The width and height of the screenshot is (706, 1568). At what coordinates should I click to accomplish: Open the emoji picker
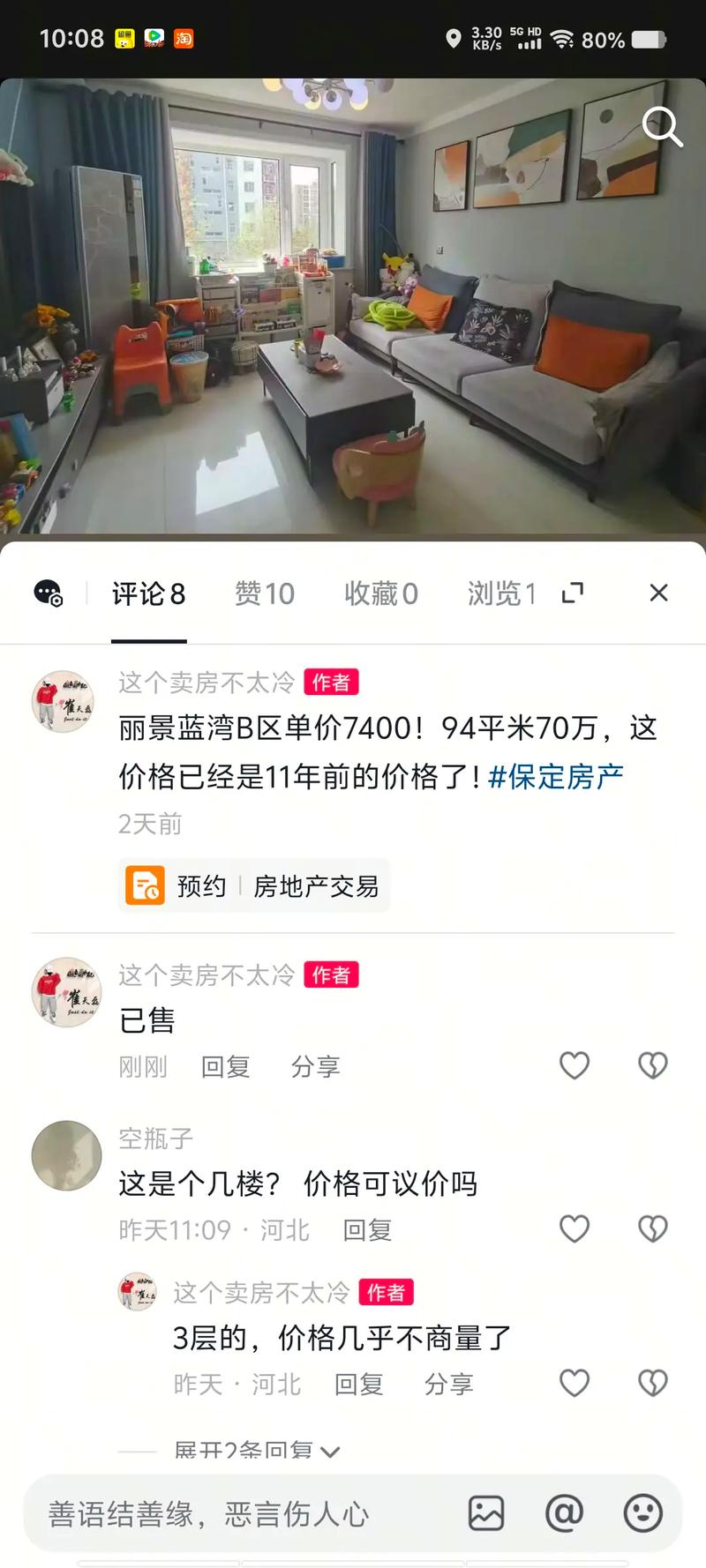point(642,1513)
